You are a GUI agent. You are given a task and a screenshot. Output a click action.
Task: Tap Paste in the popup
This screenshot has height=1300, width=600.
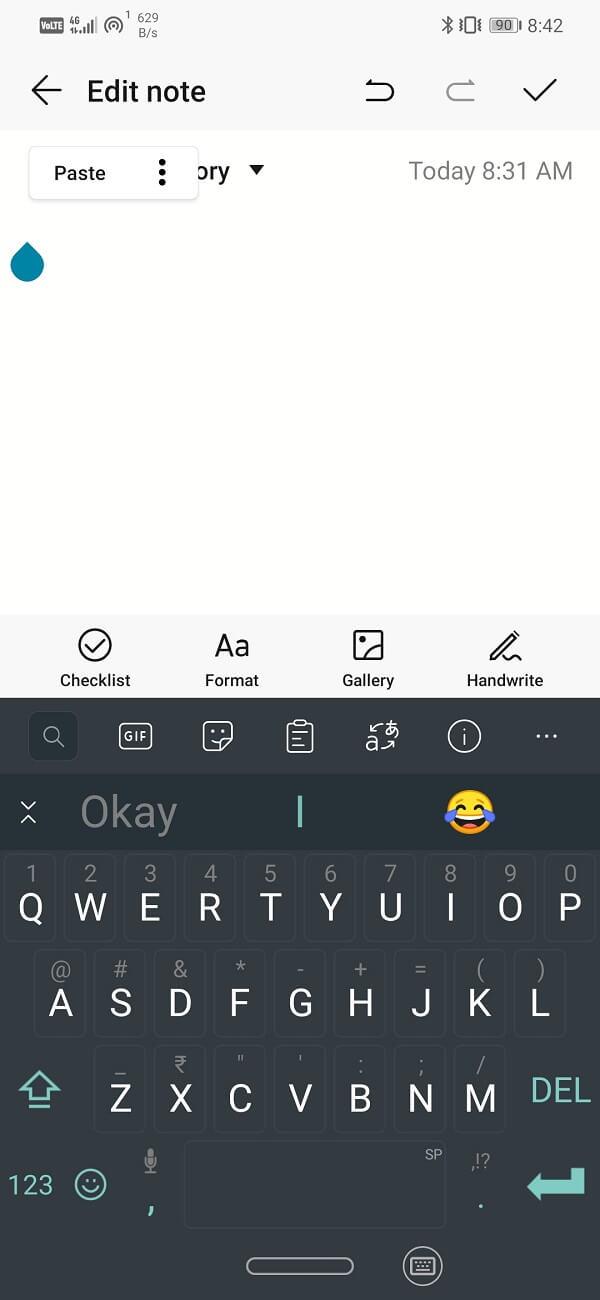coord(80,173)
